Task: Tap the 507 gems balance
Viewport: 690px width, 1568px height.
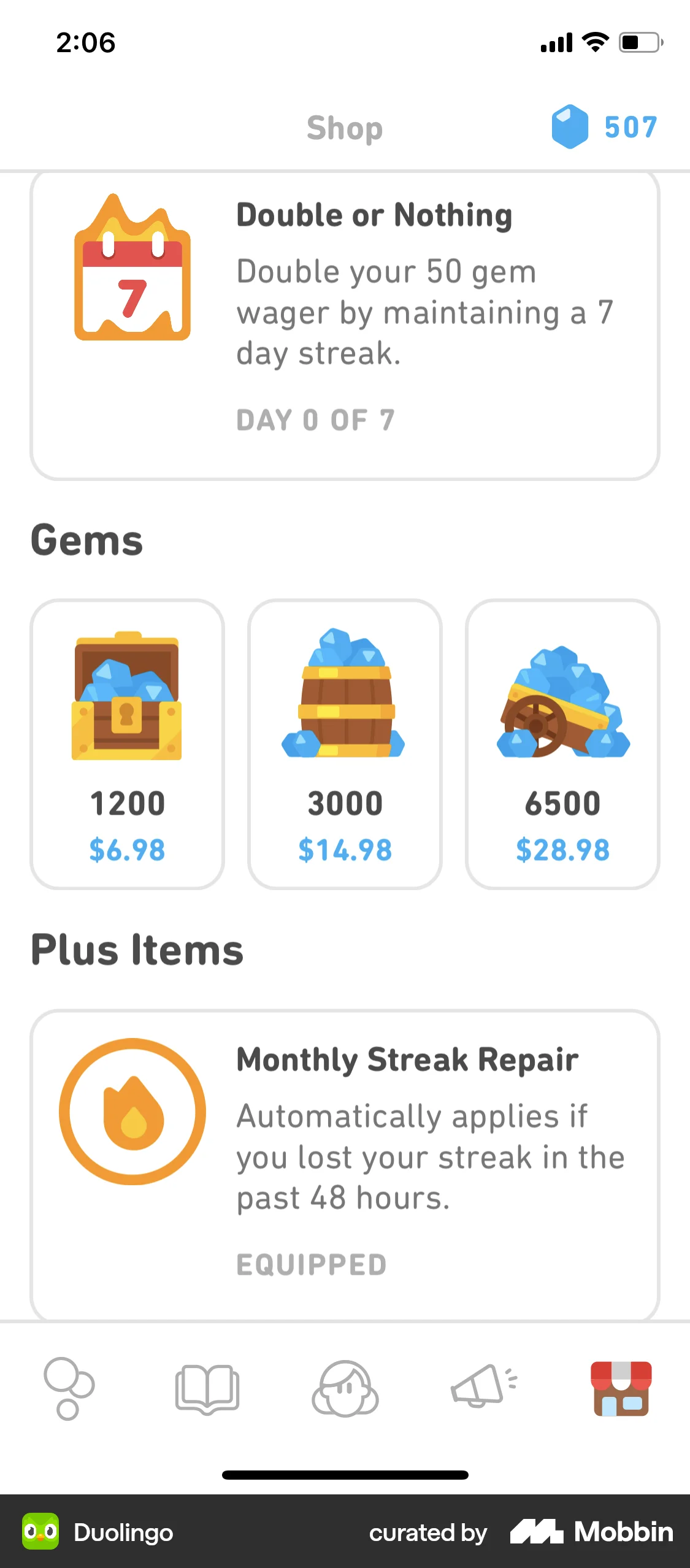Action: click(x=631, y=127)
